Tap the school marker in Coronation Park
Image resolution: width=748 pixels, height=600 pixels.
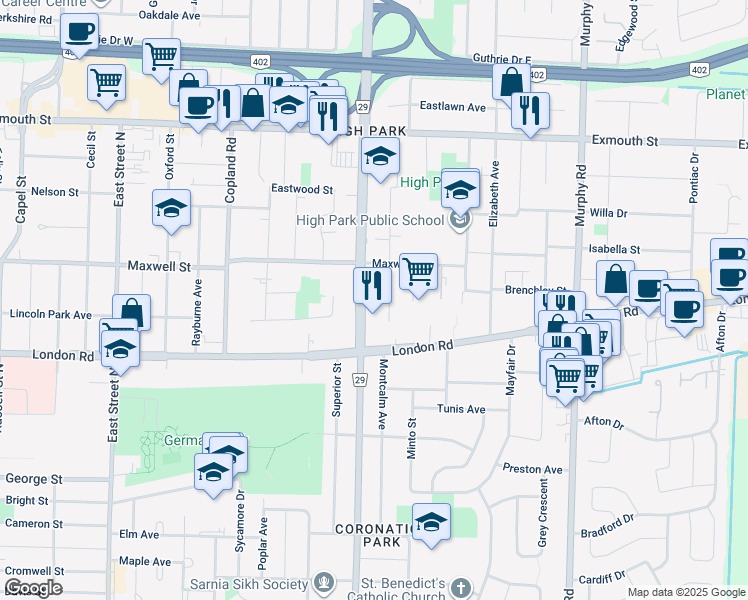[432, 522]
